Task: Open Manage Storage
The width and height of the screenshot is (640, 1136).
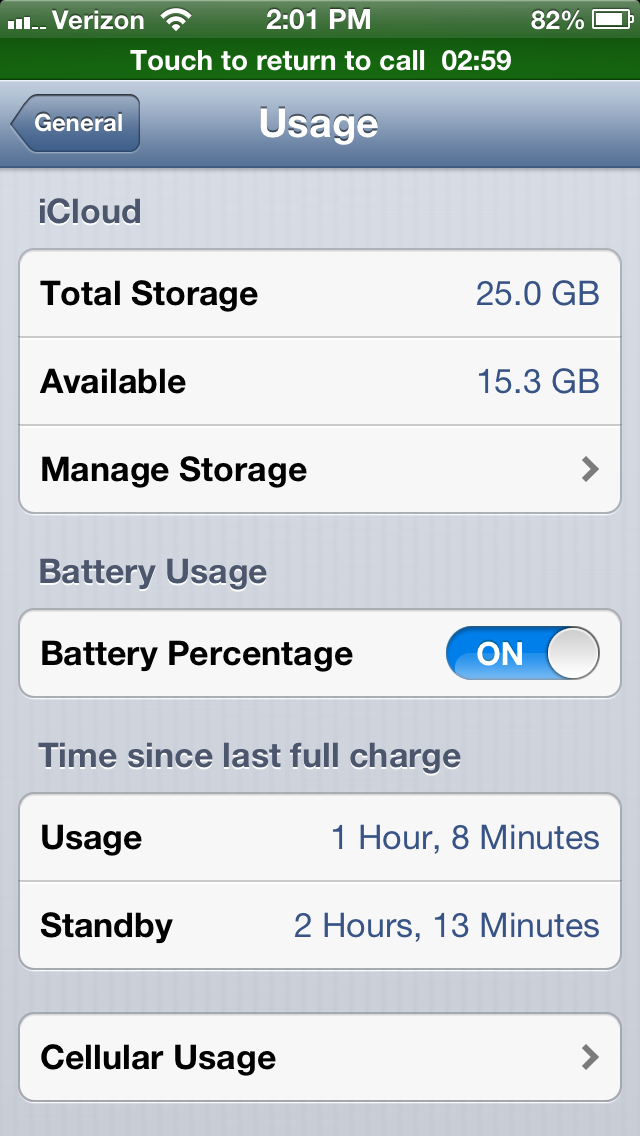Action: pos(320,469)
